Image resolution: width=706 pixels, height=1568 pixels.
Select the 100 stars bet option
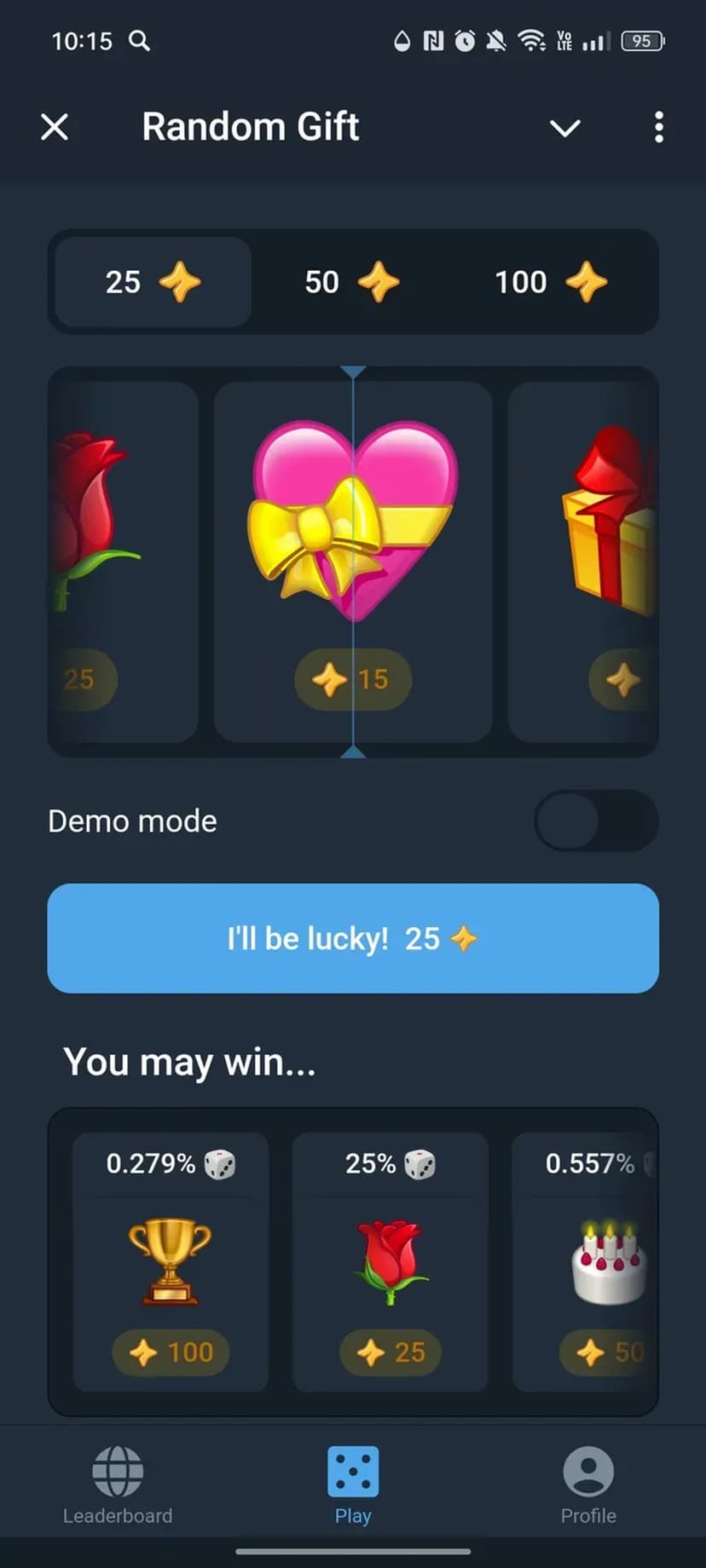(x=551, y=282)
